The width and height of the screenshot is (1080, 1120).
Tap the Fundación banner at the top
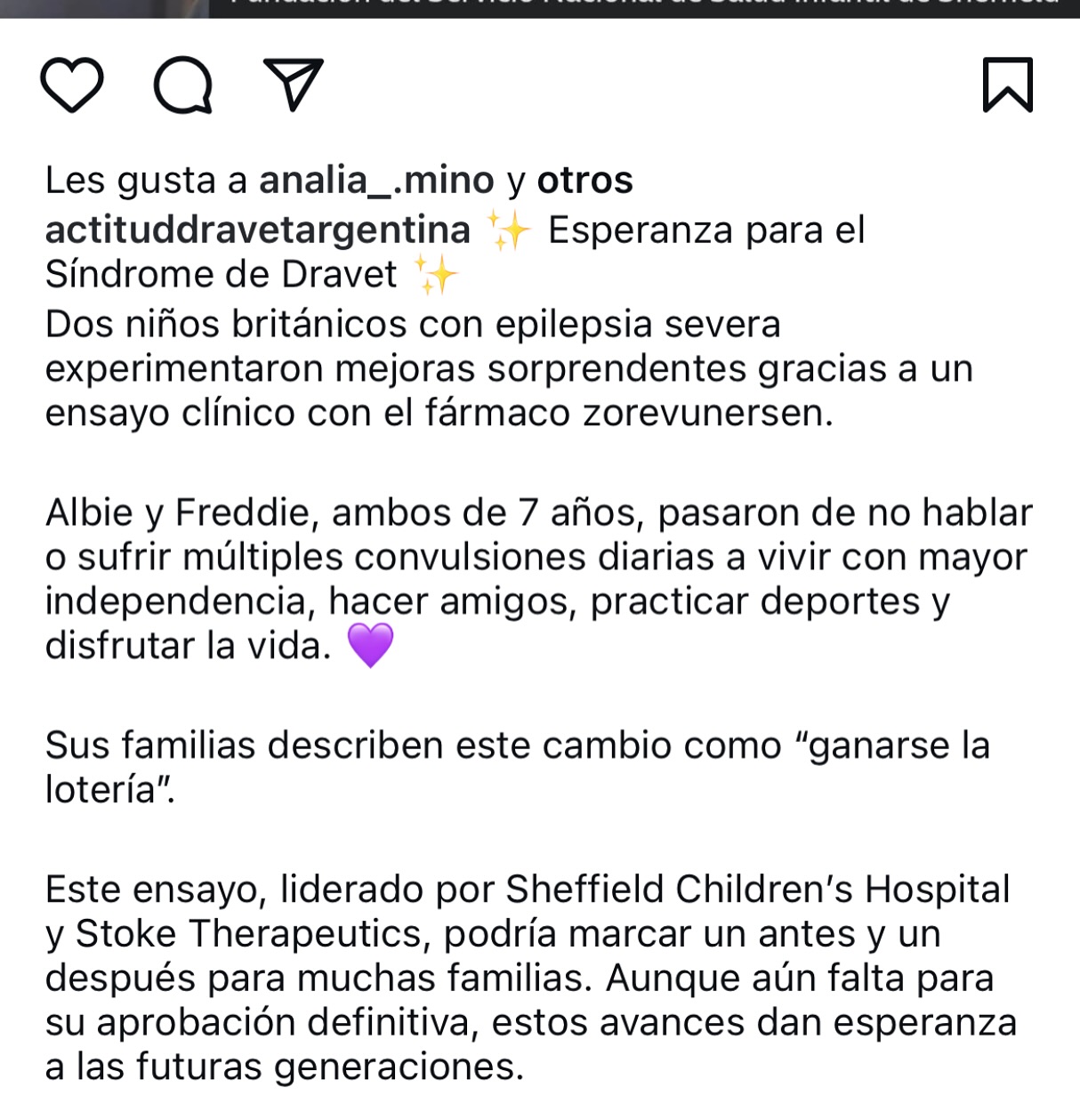pyautogui.click(x=623, y=7)
